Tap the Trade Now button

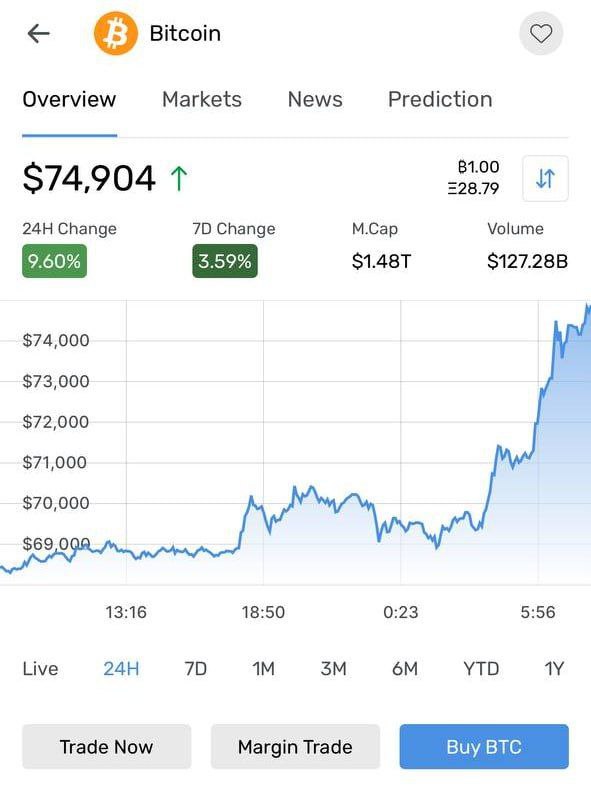click(106, 746)
